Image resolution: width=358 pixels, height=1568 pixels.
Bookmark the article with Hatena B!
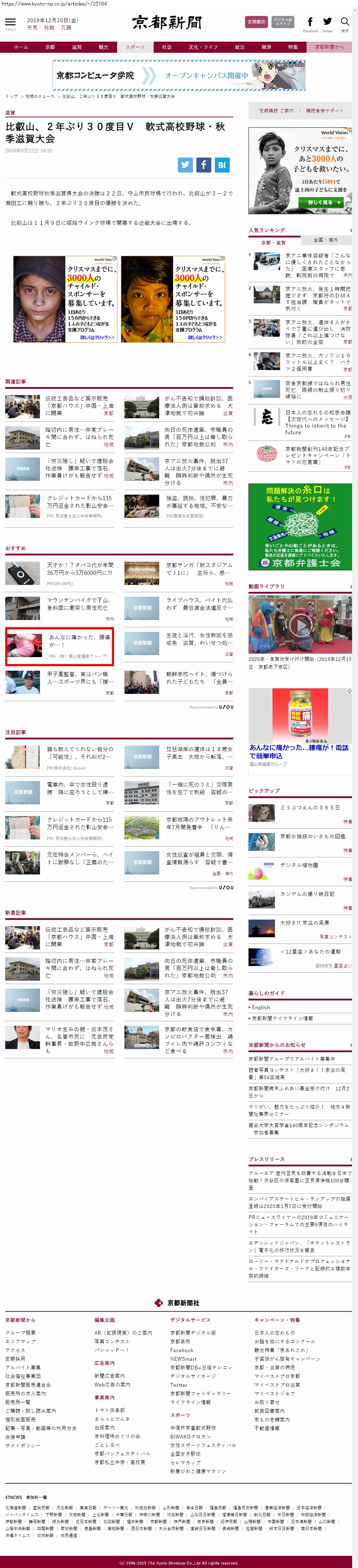pyautogui.click(x=222, y=164)
